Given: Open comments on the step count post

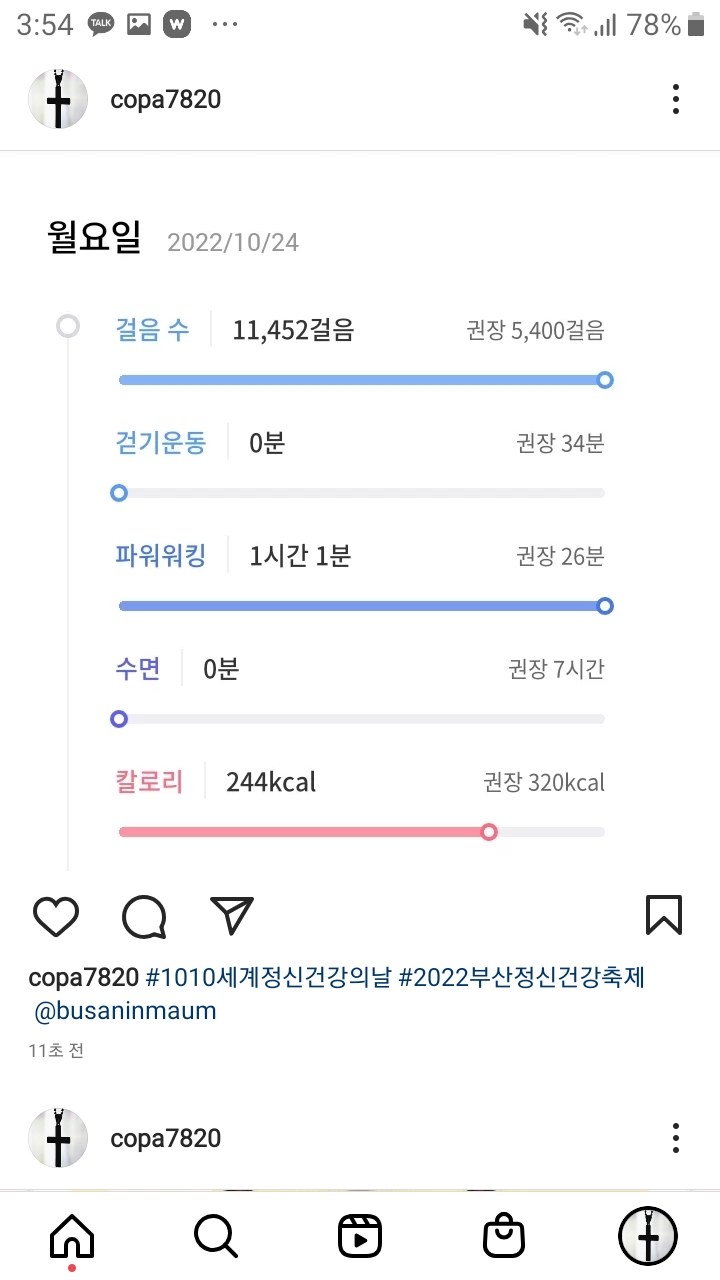Looking at the screenshot, I should tap(144, 915).
